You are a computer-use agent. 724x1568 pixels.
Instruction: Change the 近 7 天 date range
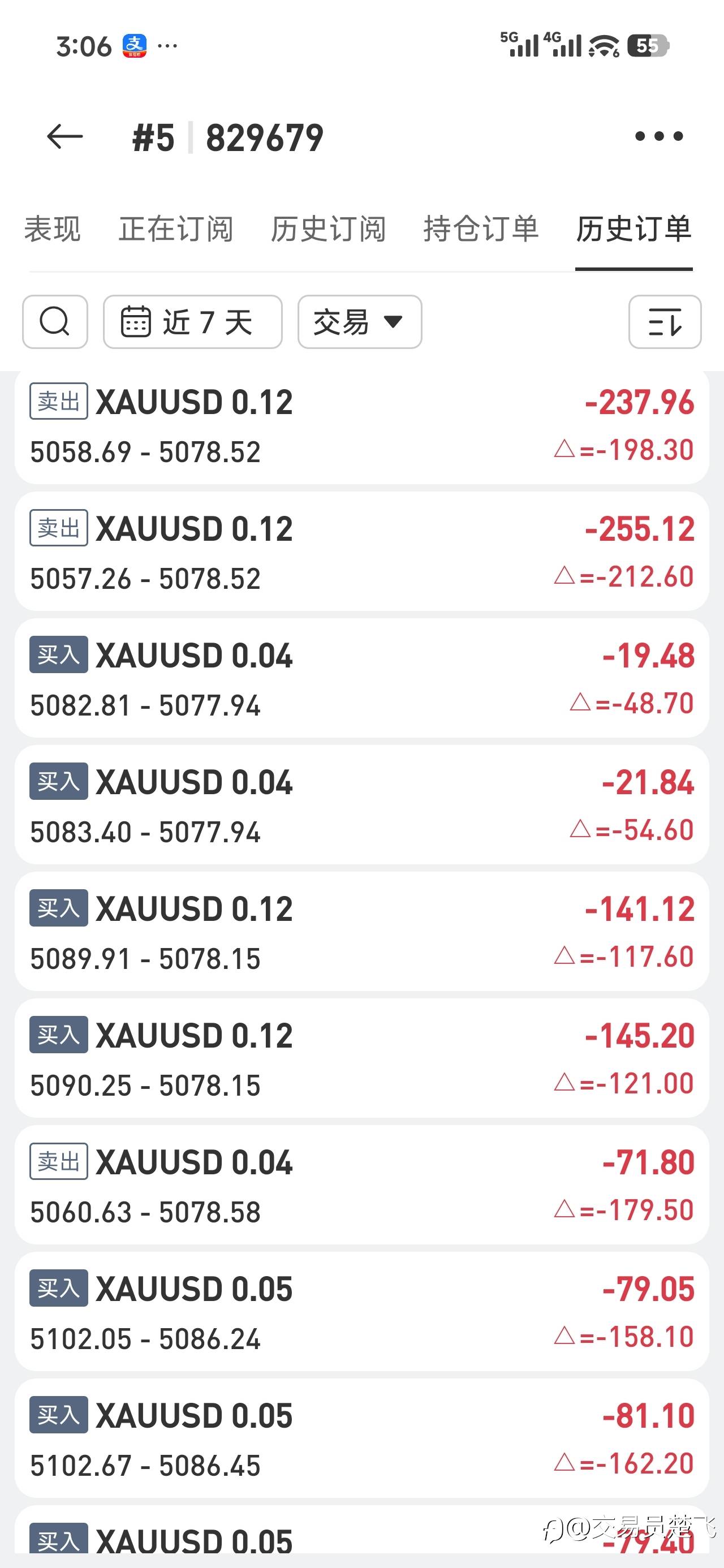tap(192, 322)
